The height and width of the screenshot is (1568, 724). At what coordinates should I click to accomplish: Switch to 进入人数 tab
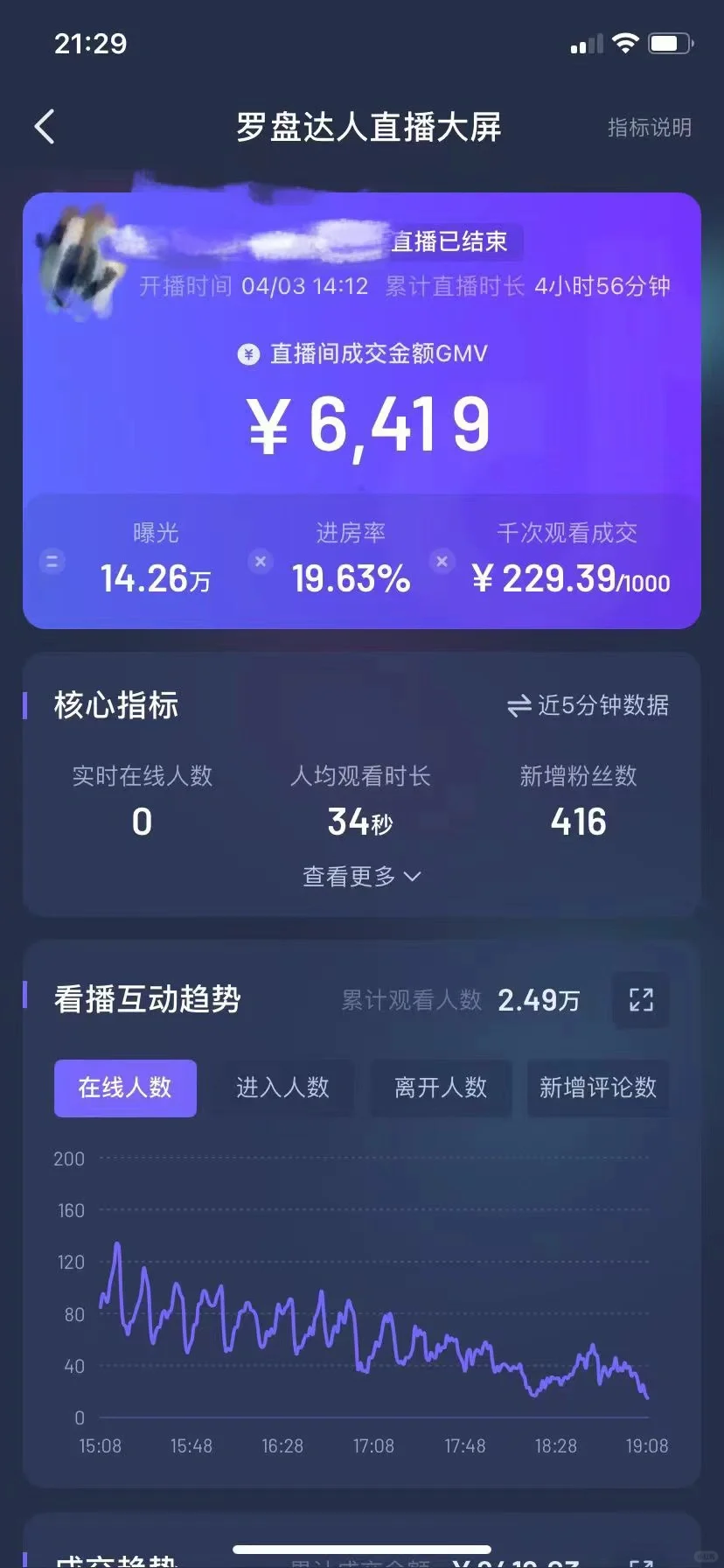[x=282, y=1088]
